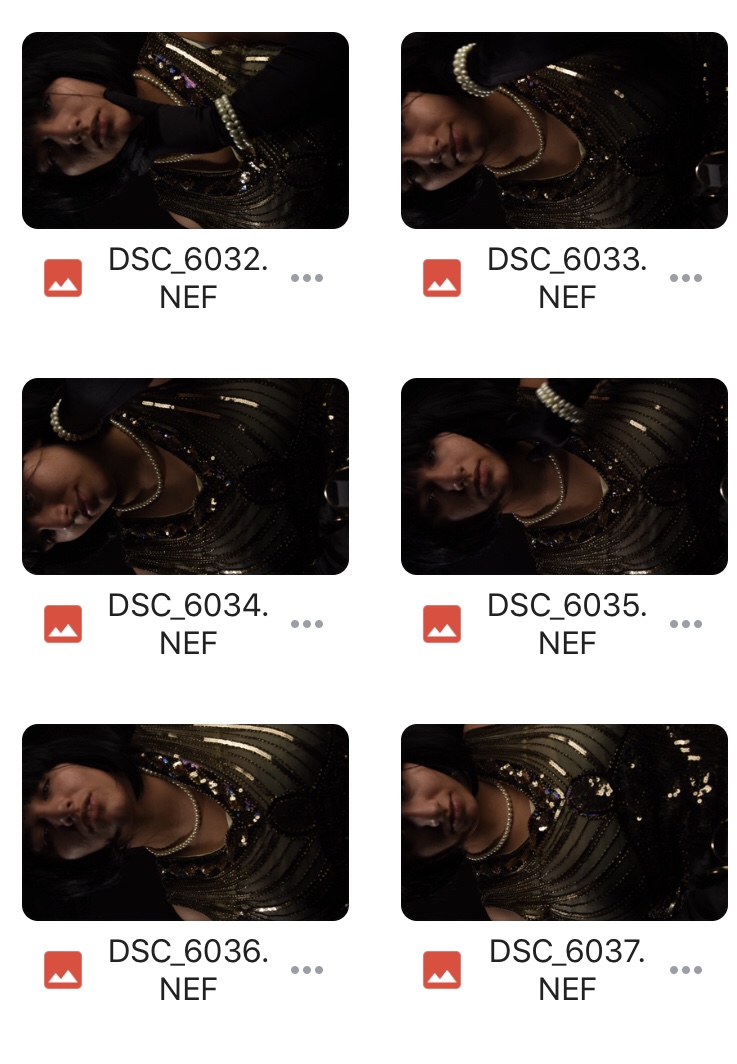Open the DSC_6037.NEF photo thumbnail
This screenshot has width=737, height=1064.
click(x=564, y=822)
